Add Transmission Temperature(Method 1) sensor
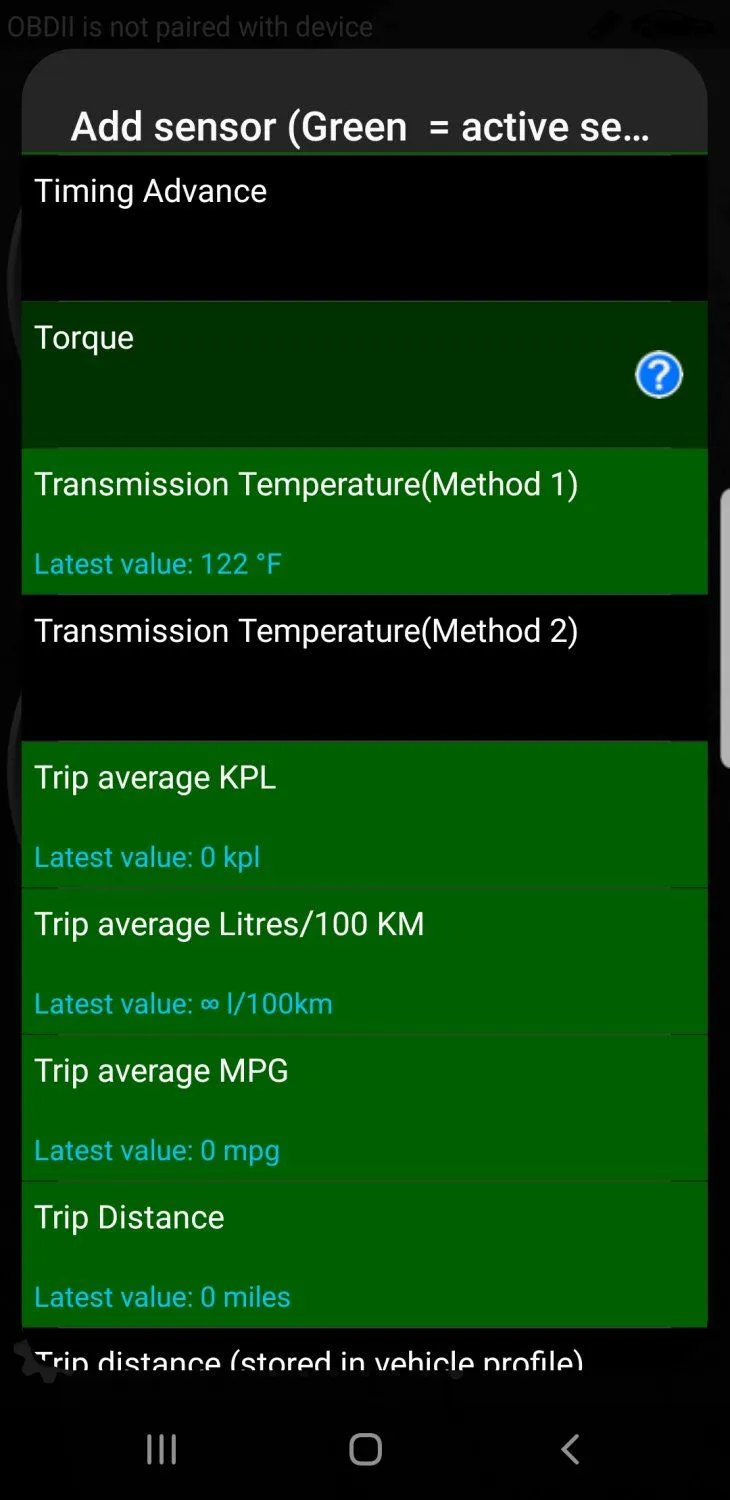This screenshot has height=1500, width=730. pyautogui.click(x=364, y=521)
